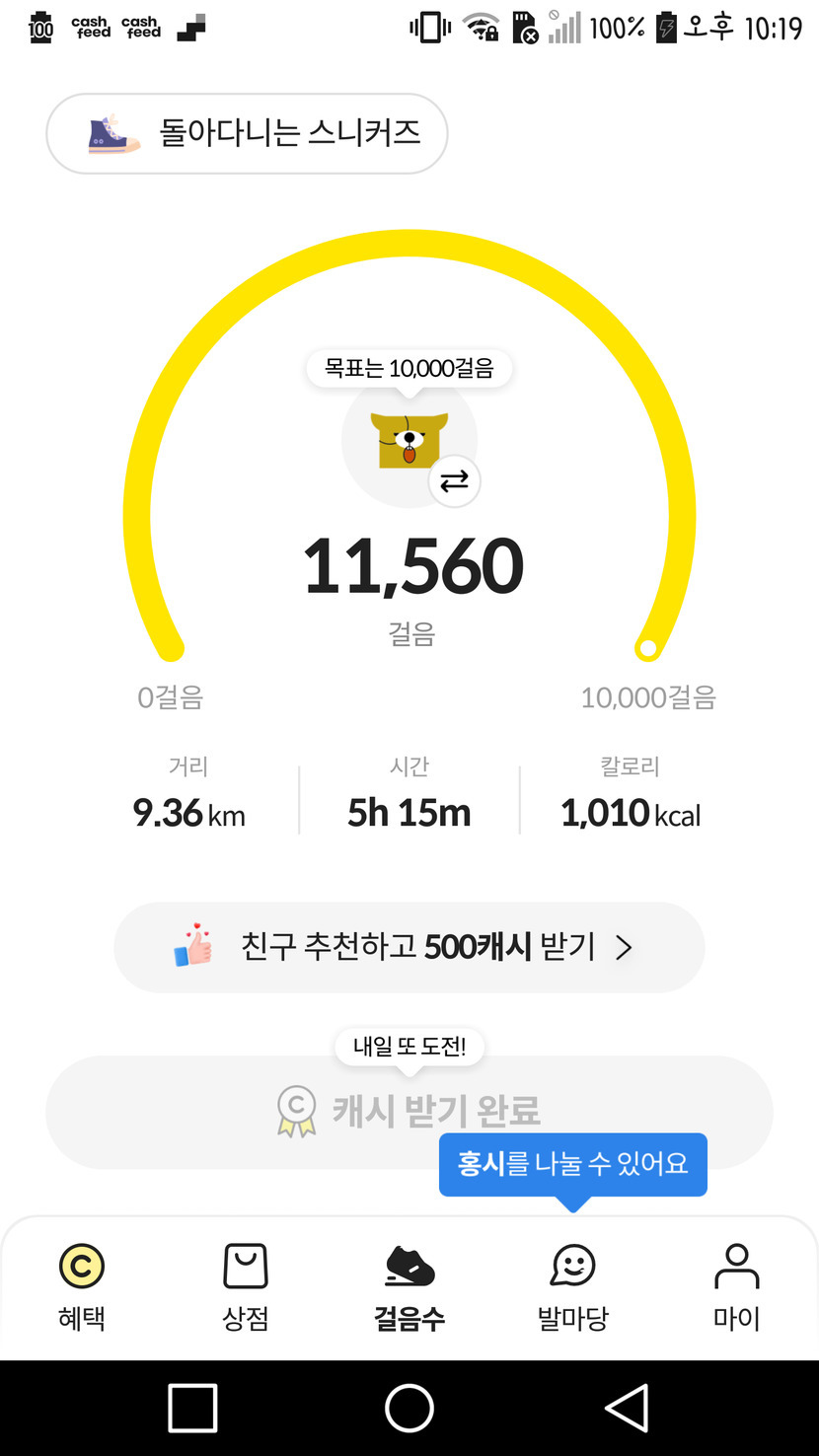Viewport: 819px width, 1456px height.
Task: Open the 마이 profile tab
Action: click(736, 1286)
